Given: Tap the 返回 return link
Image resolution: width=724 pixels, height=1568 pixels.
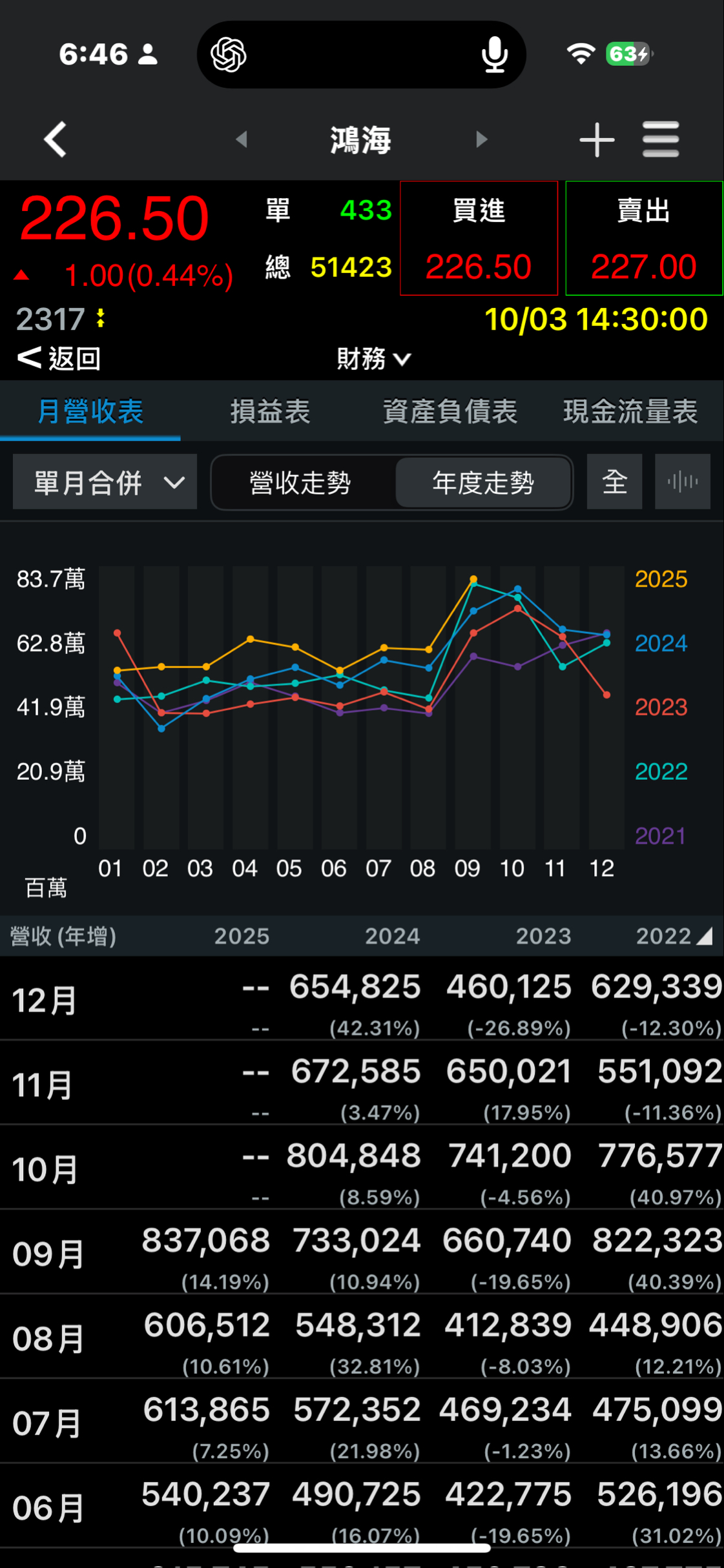Looking at the screenshot, I should click(59, 358).
